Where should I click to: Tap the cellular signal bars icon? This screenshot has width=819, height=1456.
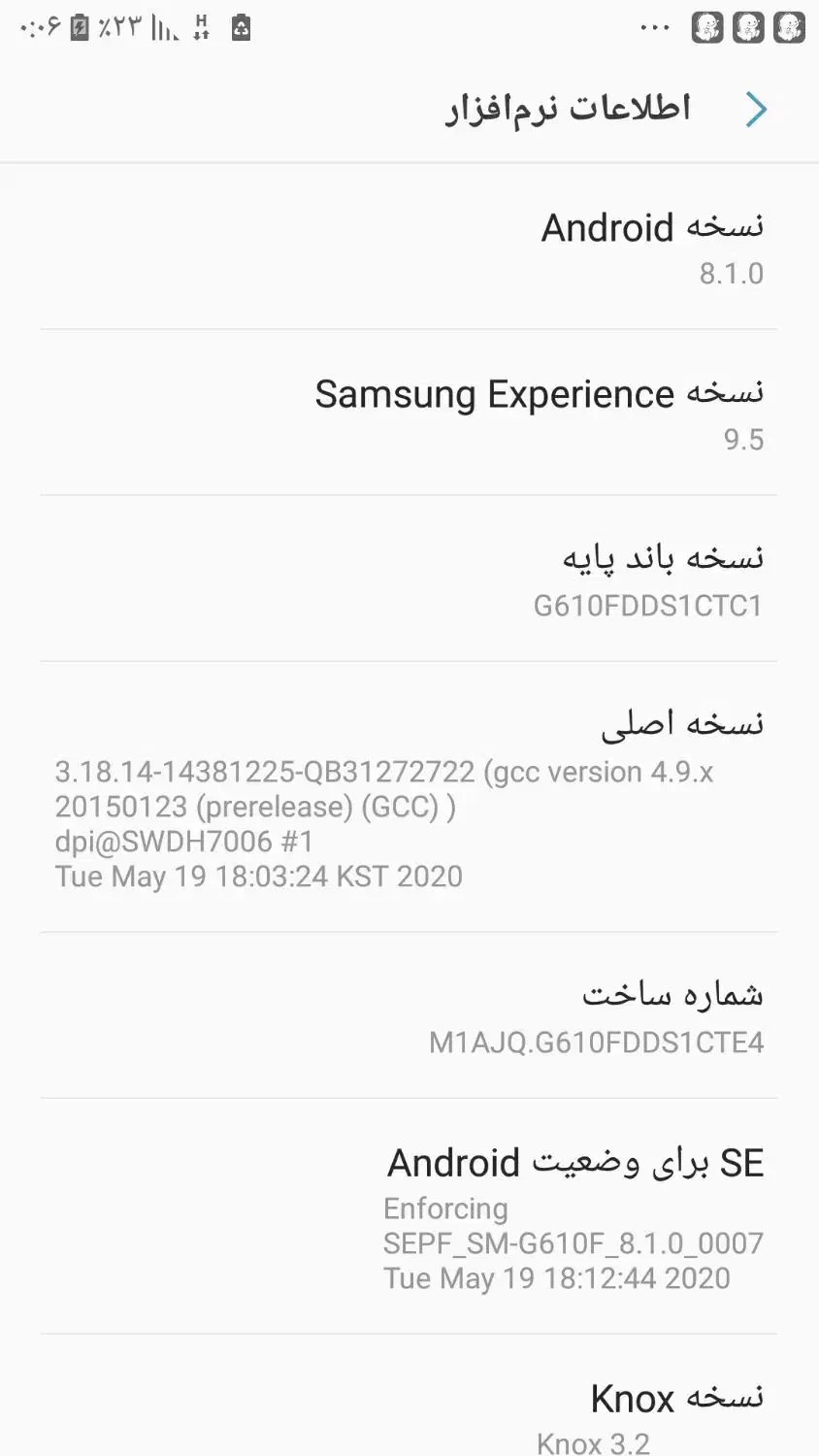pos(165,27)
